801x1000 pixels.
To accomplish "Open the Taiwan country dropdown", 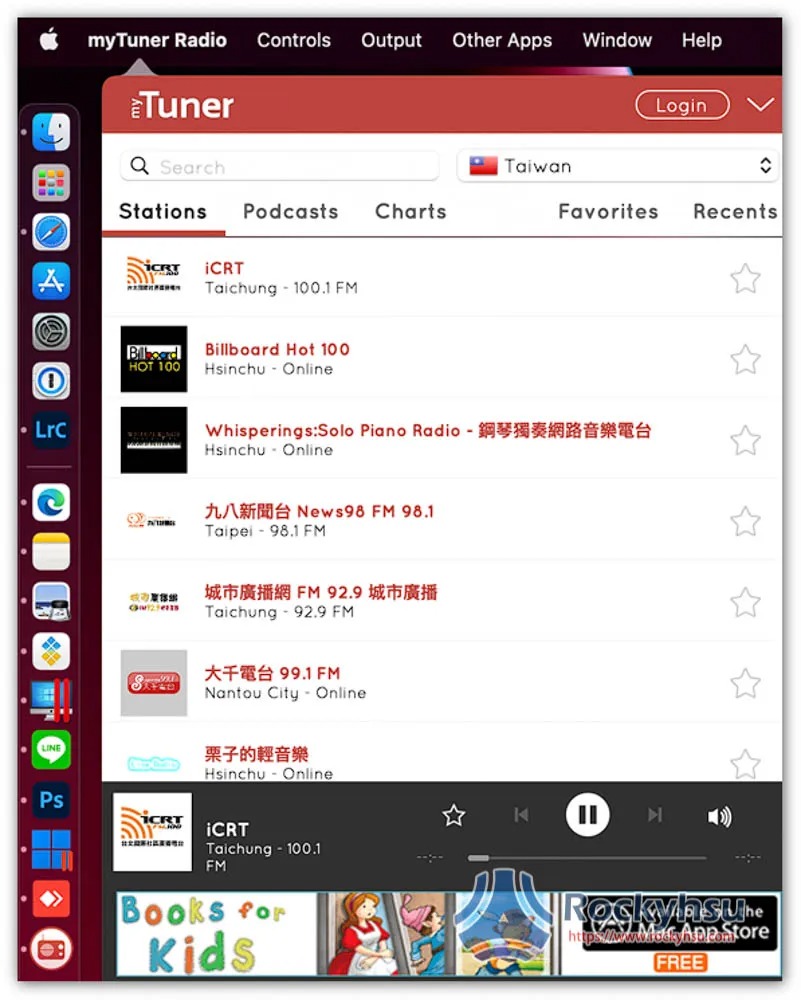I will [x=617, y=167].
